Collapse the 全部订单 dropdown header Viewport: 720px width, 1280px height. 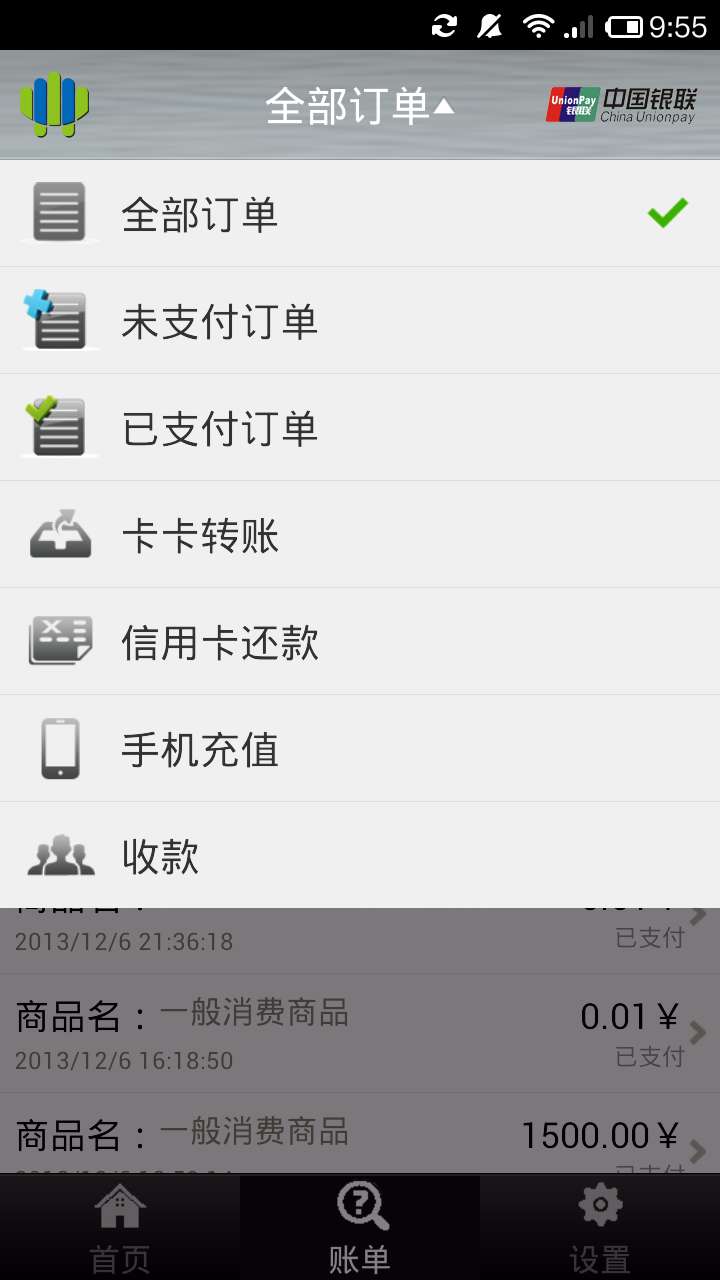click(359, 106)
